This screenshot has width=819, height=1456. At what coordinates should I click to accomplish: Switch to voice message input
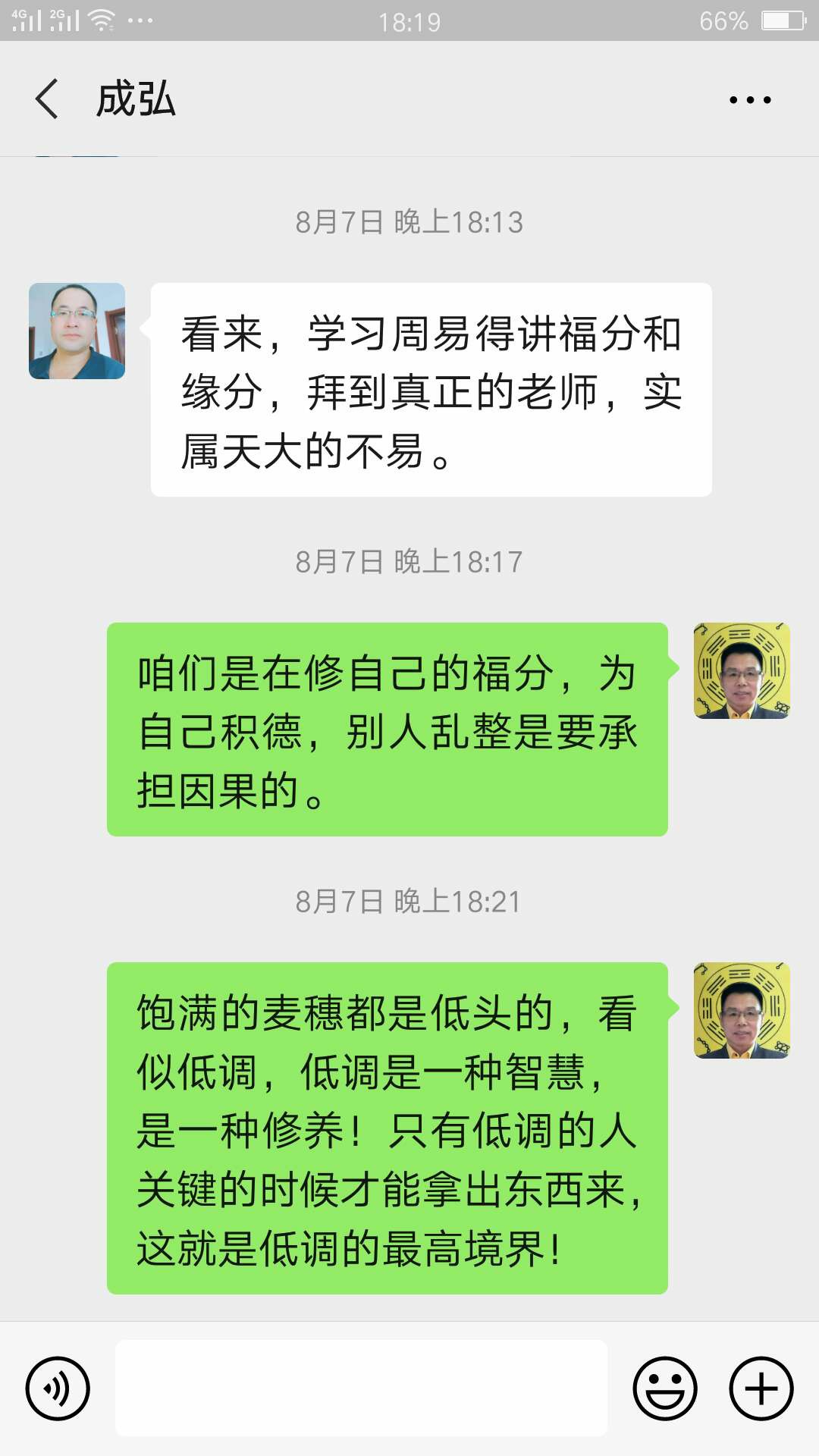58,1389
